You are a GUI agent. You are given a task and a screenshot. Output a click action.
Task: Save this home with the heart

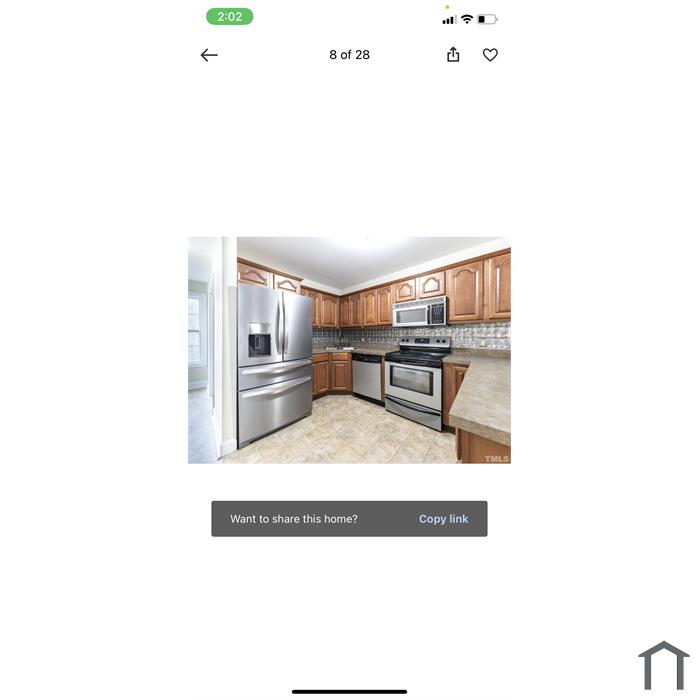tap(490, 55)
